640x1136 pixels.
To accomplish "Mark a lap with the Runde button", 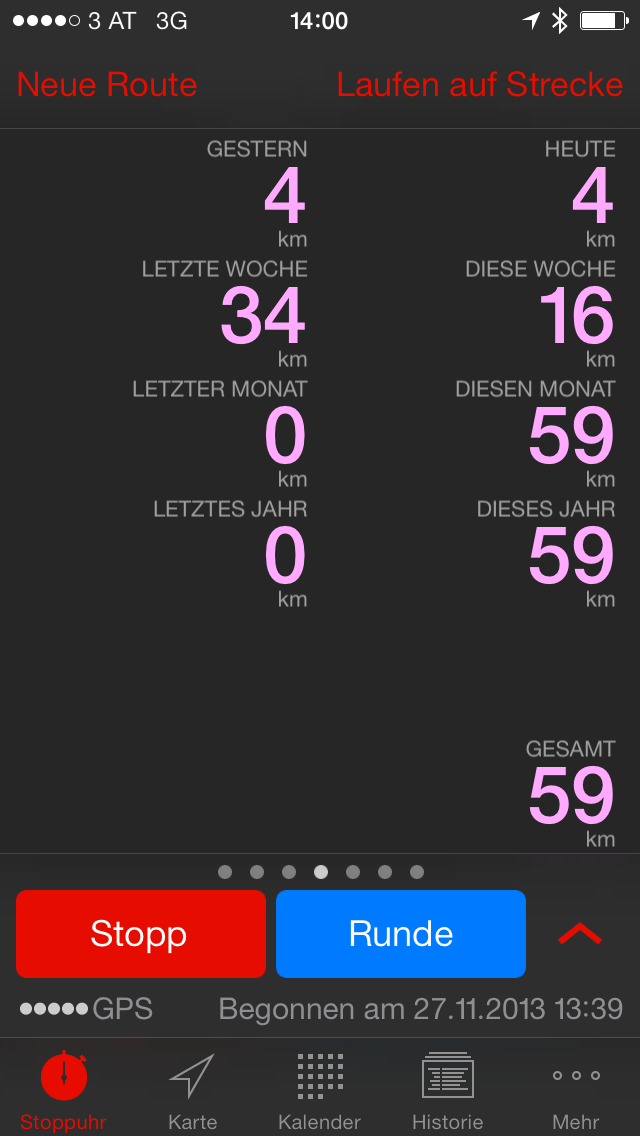I will tap(400, 934).
